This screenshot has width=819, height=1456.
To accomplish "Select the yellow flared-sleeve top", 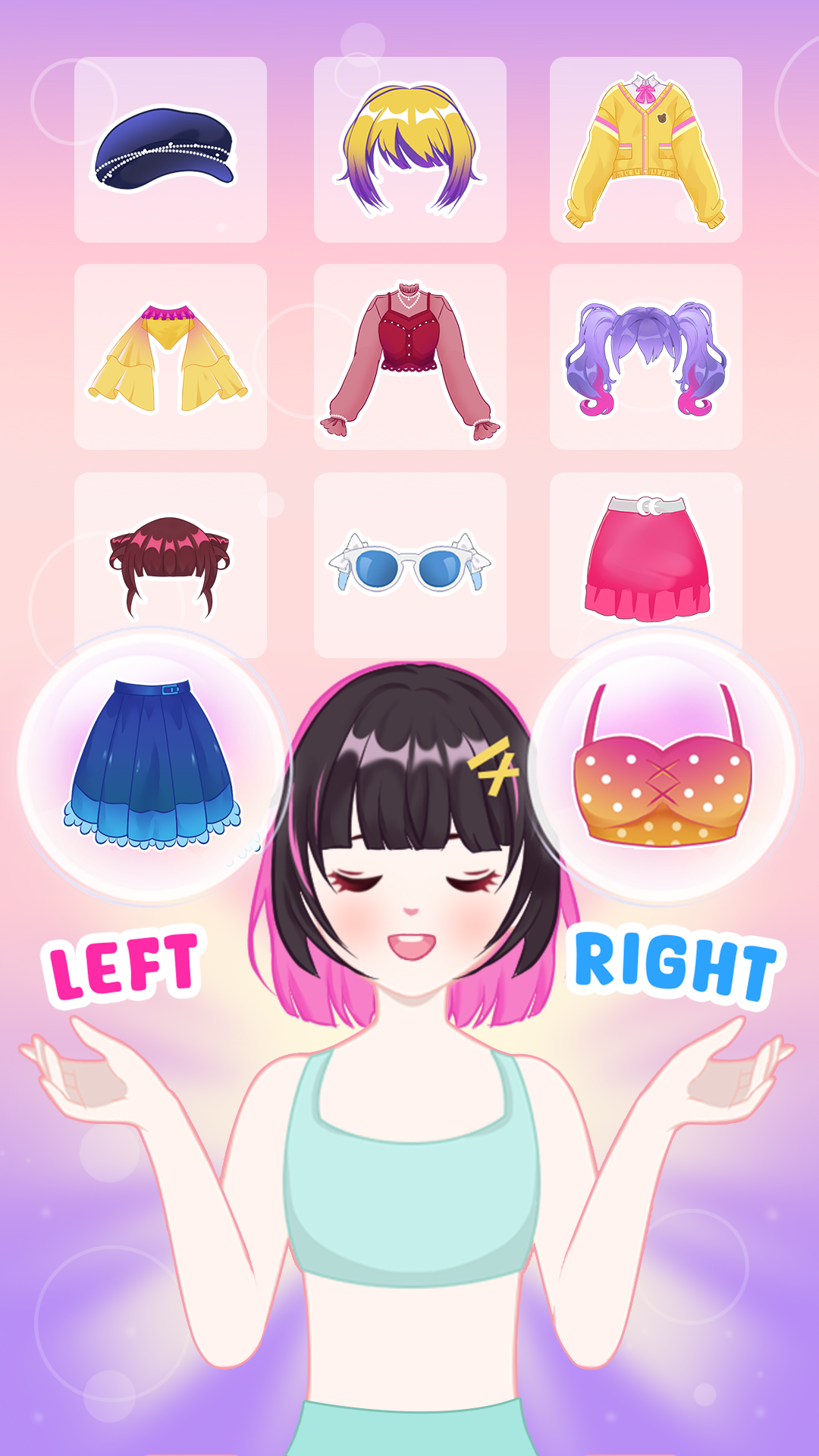I will 171,356.
